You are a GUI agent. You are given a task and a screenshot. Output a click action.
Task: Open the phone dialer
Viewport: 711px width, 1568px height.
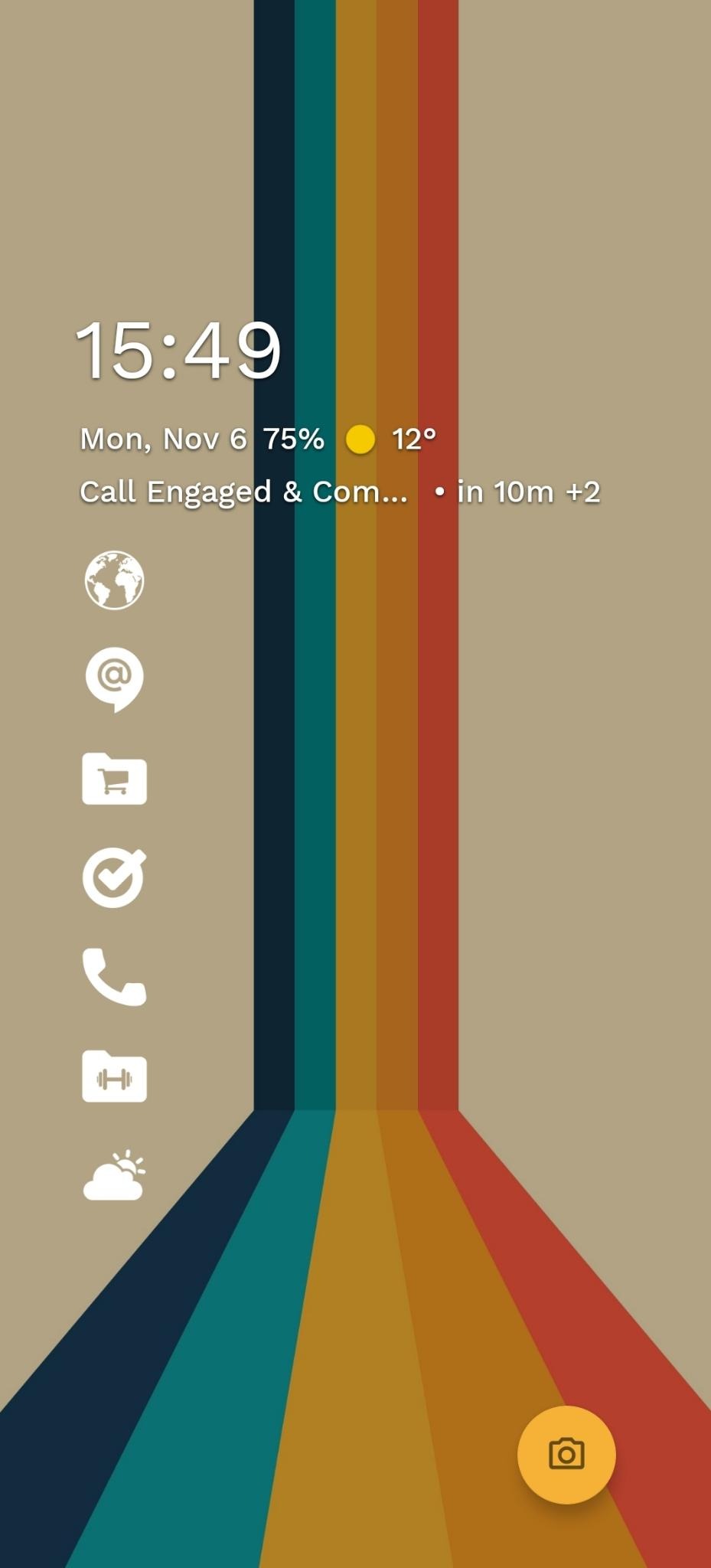(114, 977)
